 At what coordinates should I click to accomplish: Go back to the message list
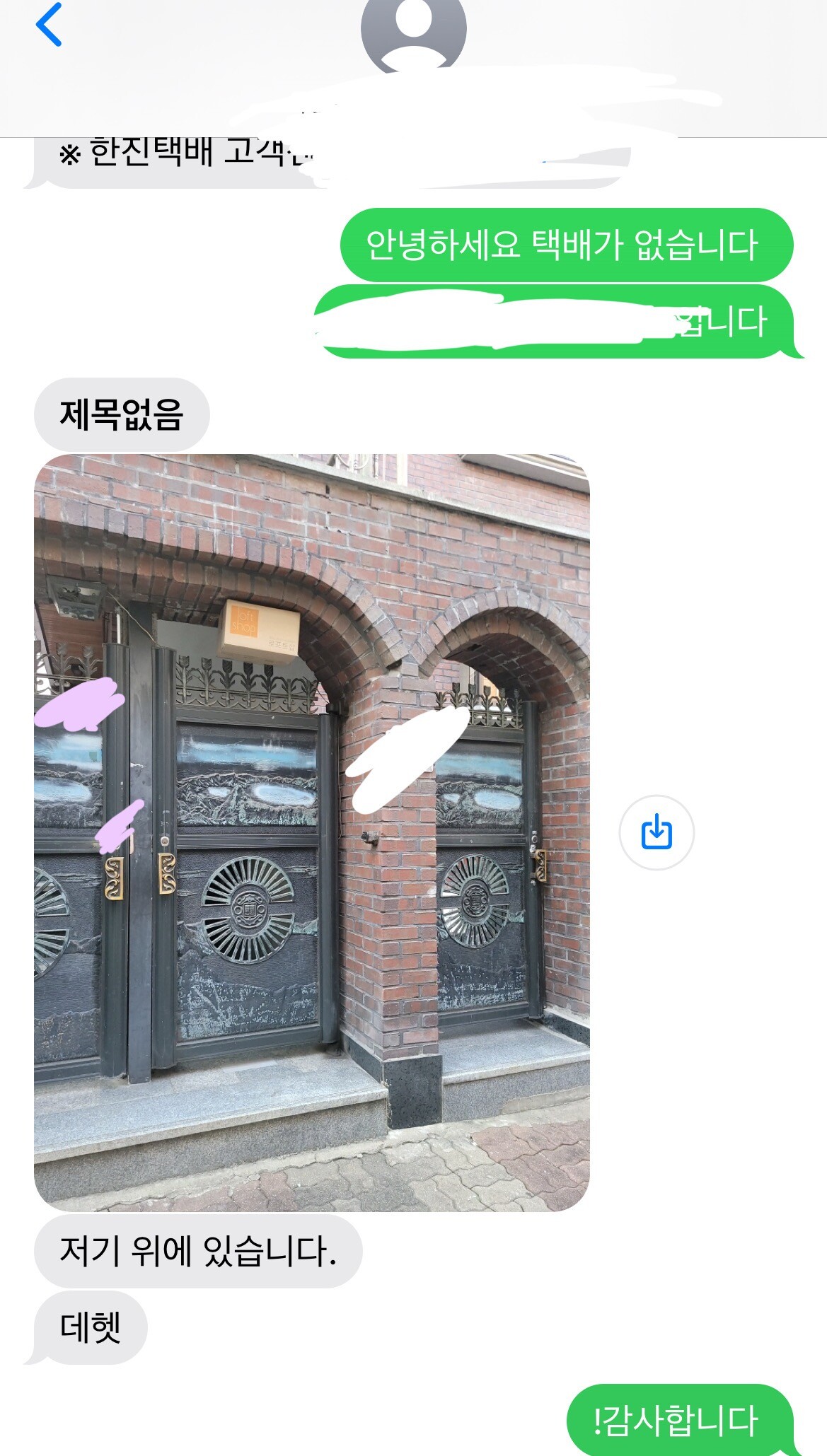pos(49,25)
